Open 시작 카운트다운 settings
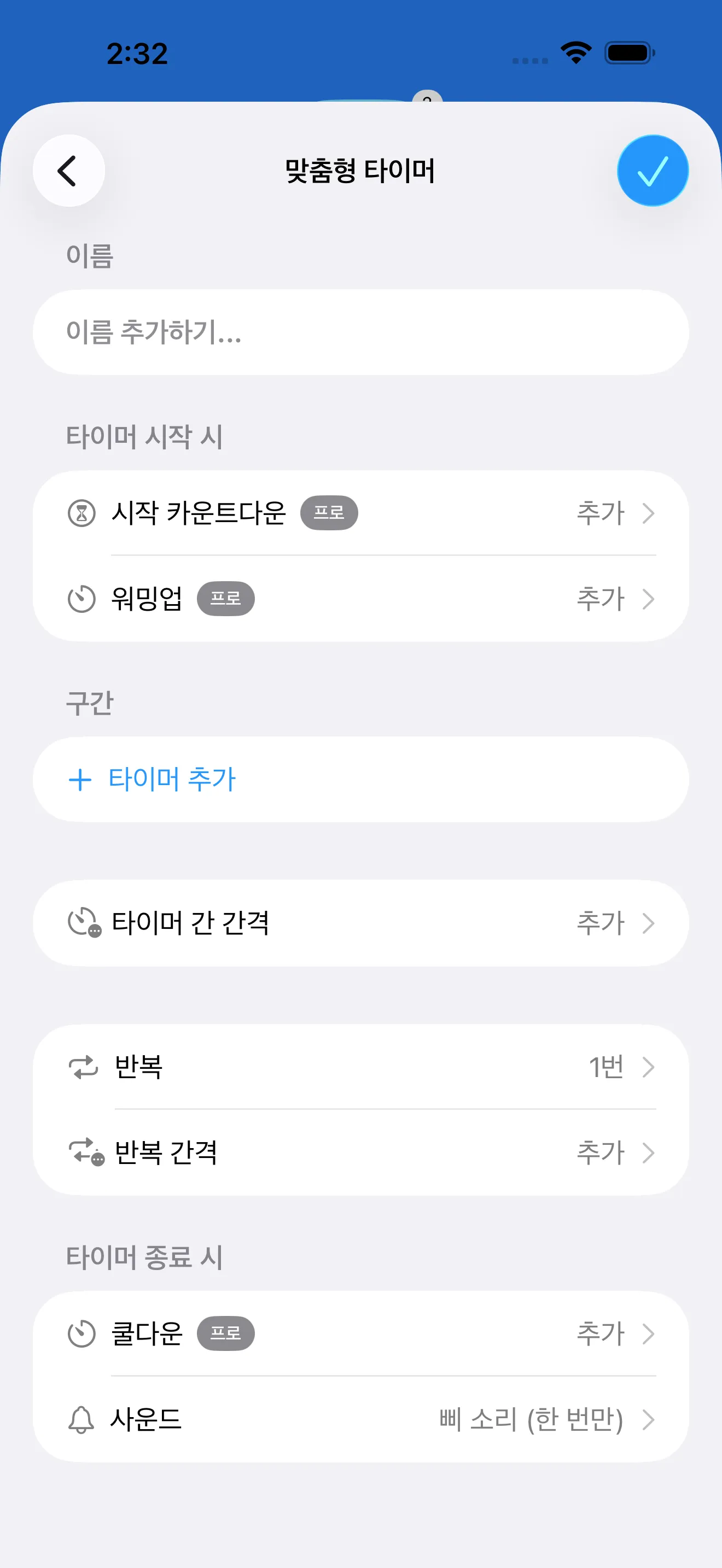 [x=360, y=512]
